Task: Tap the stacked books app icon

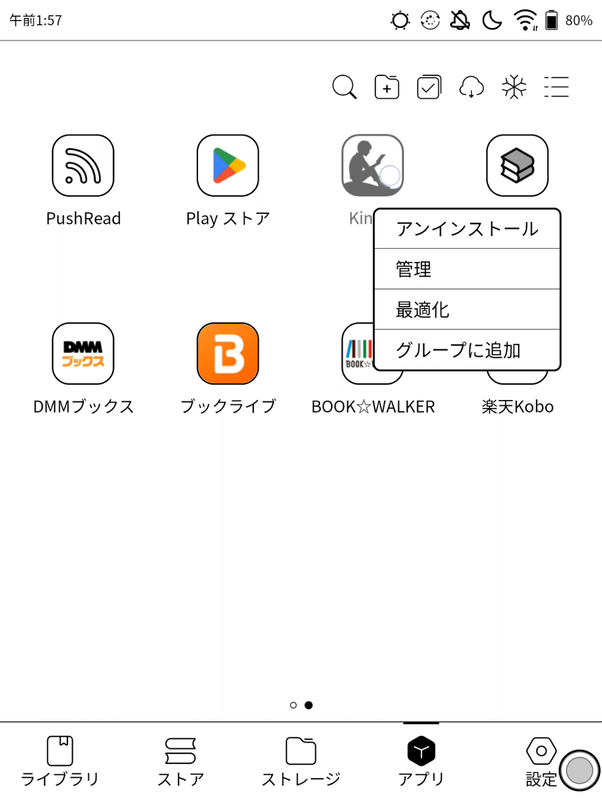Action: (517, 166)
